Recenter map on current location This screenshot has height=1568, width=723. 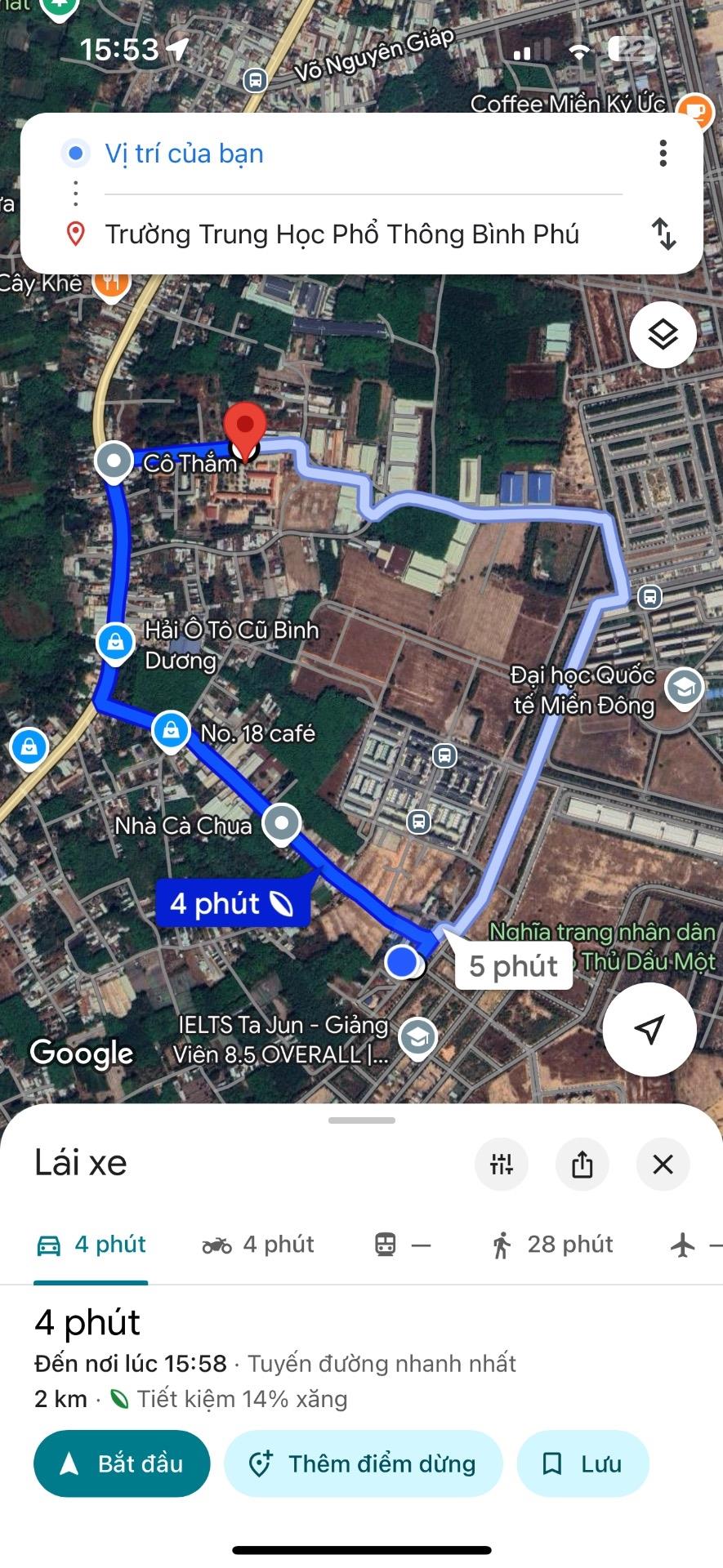coord(649,1029)
